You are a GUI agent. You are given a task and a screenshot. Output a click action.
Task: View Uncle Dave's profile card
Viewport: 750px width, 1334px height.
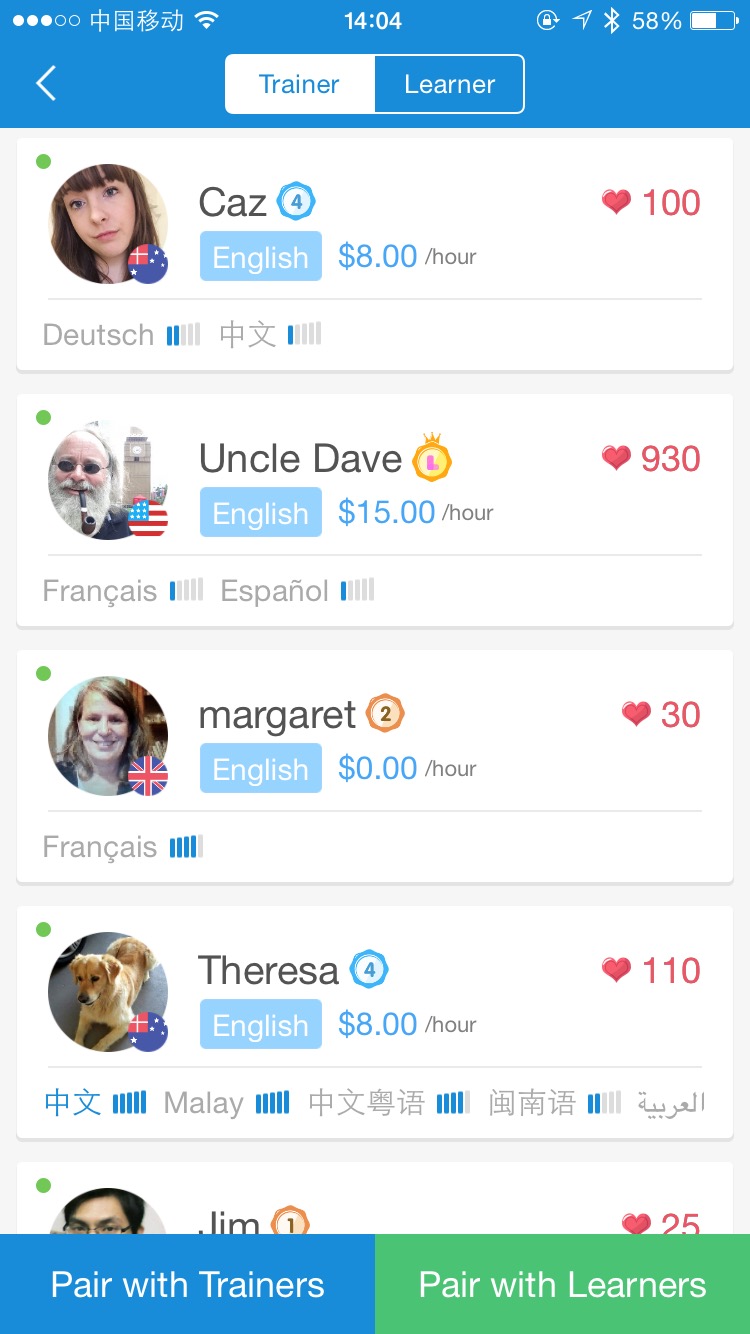375,510
